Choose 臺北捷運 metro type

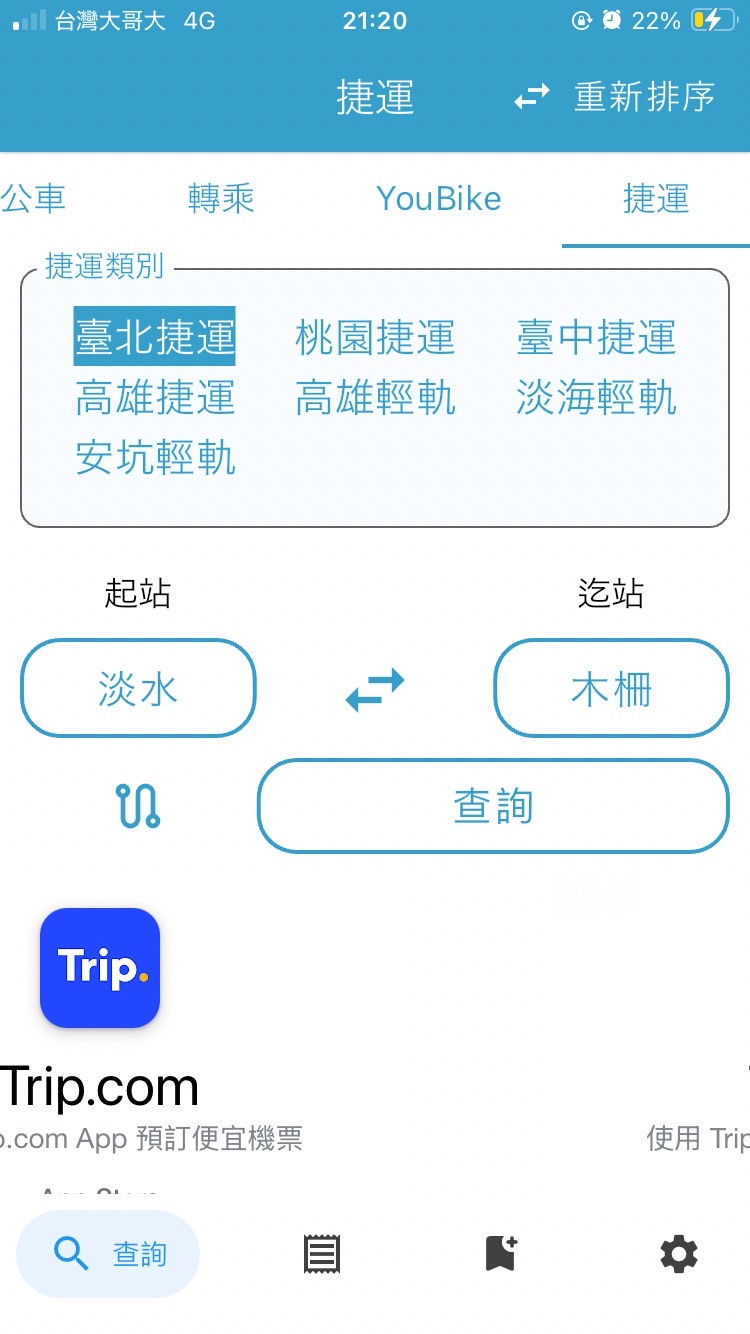pos(155,337)
